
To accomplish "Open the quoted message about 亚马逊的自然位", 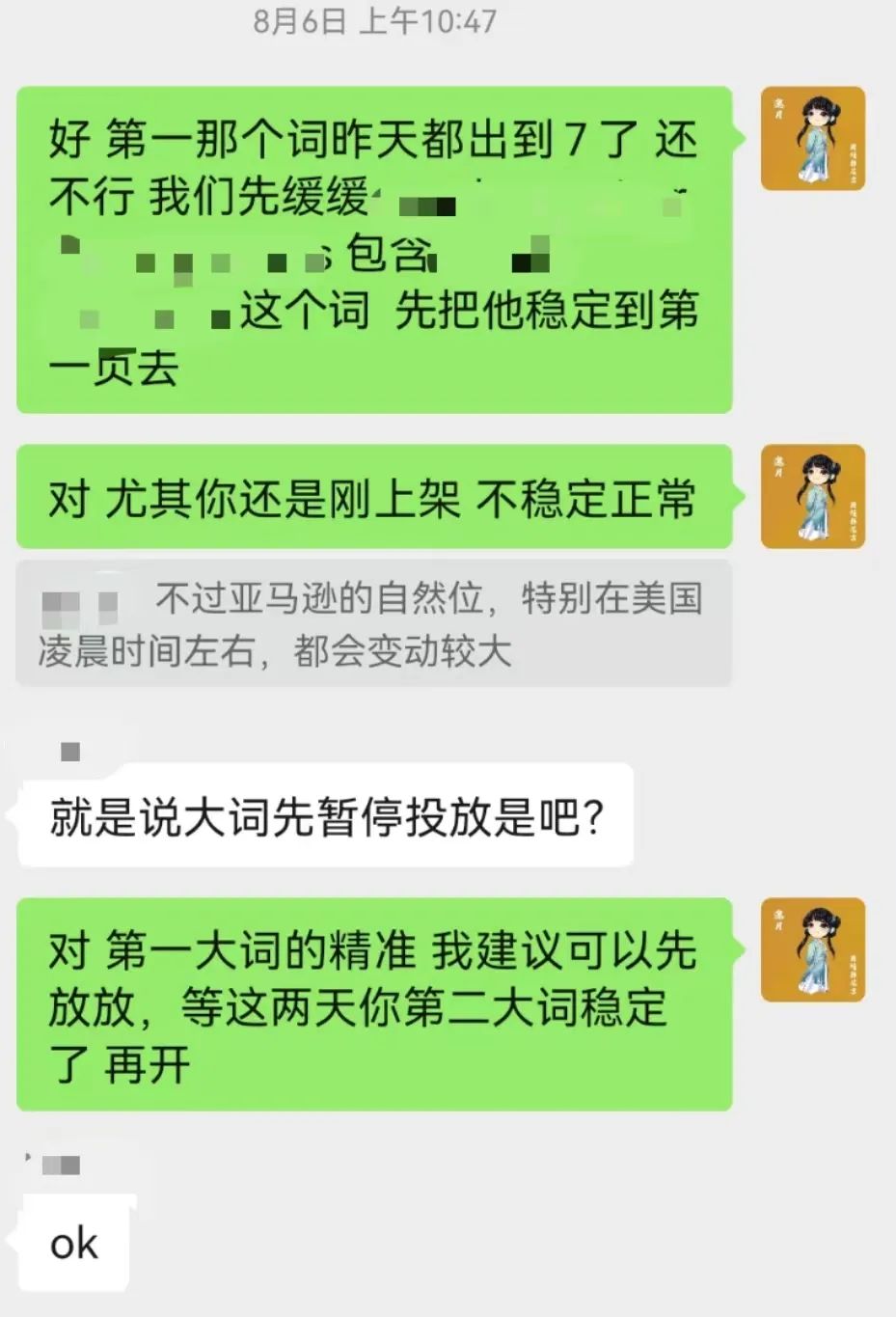I will 373,624.
